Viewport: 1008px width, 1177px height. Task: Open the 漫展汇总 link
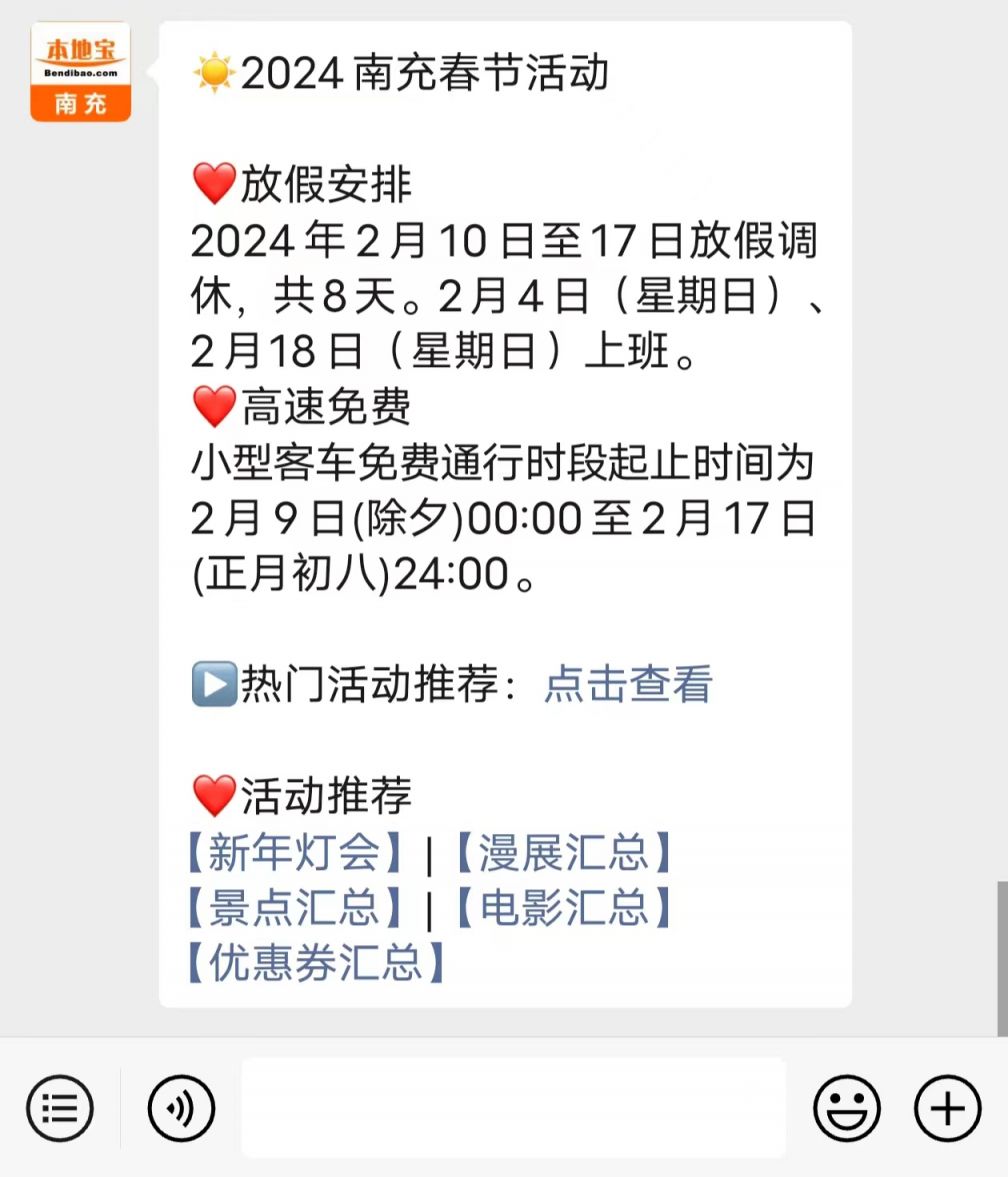564,853
